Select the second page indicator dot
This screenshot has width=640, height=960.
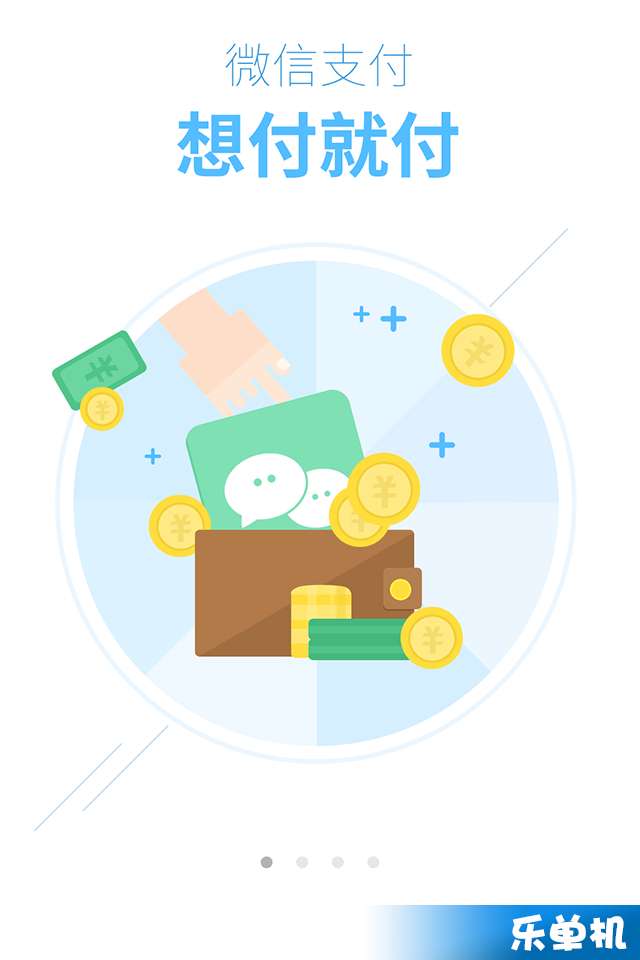pyautogui.click(x=302, y=862)
